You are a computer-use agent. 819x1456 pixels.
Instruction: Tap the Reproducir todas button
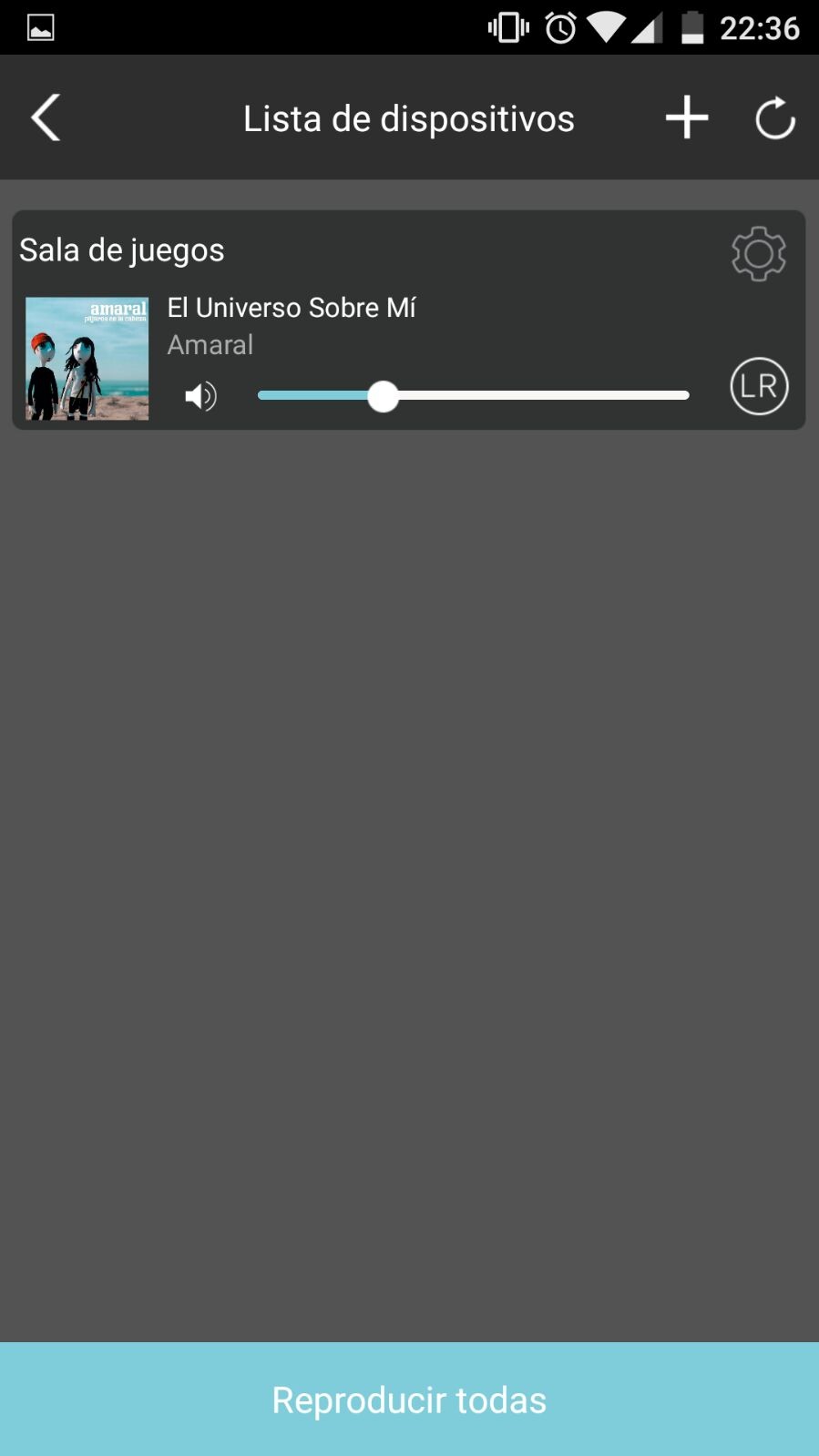point(409,1400)
